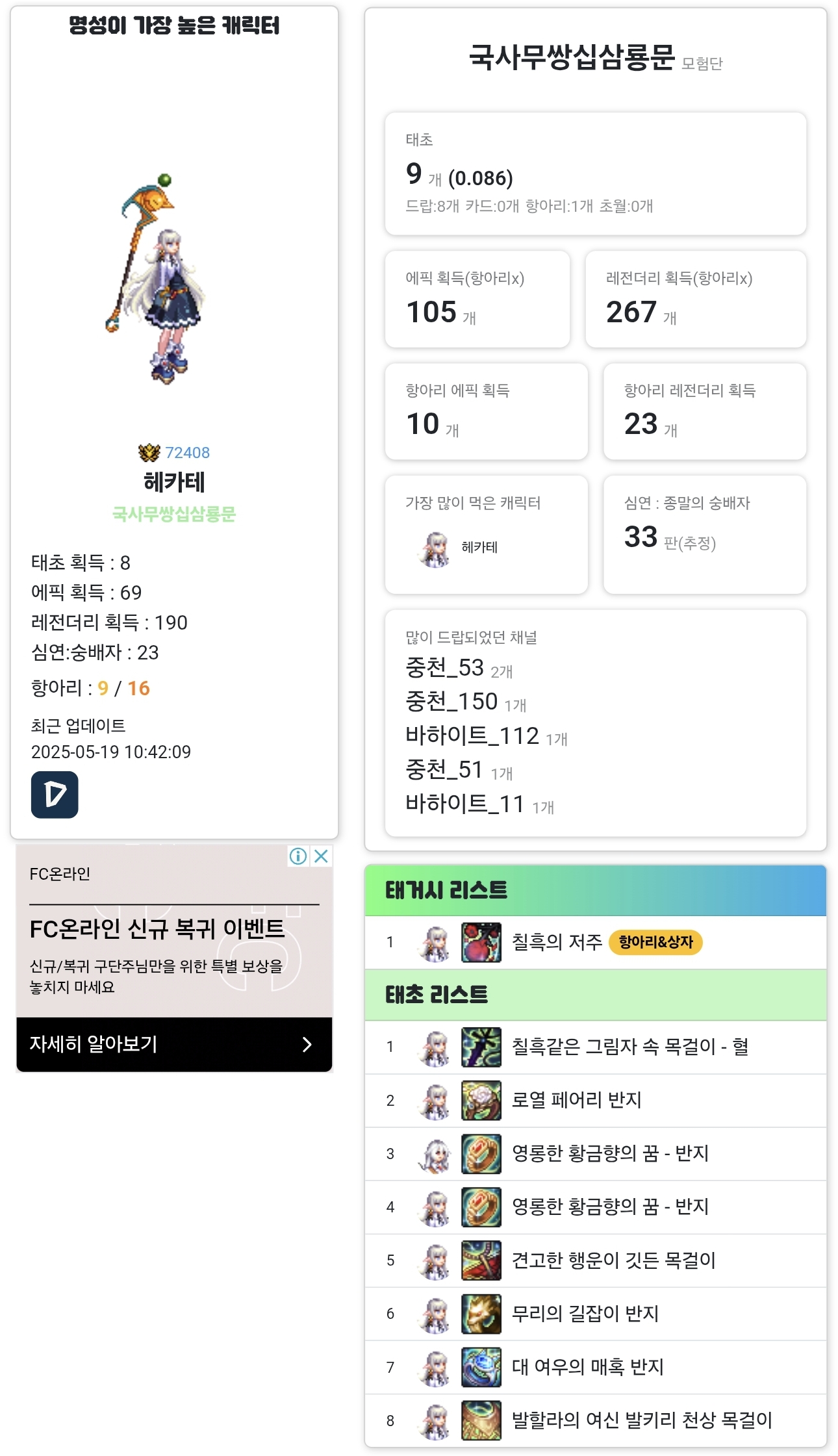The image size is (838, 1456).
Task: Open the dark blue D icon link
Action: tap(55, 794)
